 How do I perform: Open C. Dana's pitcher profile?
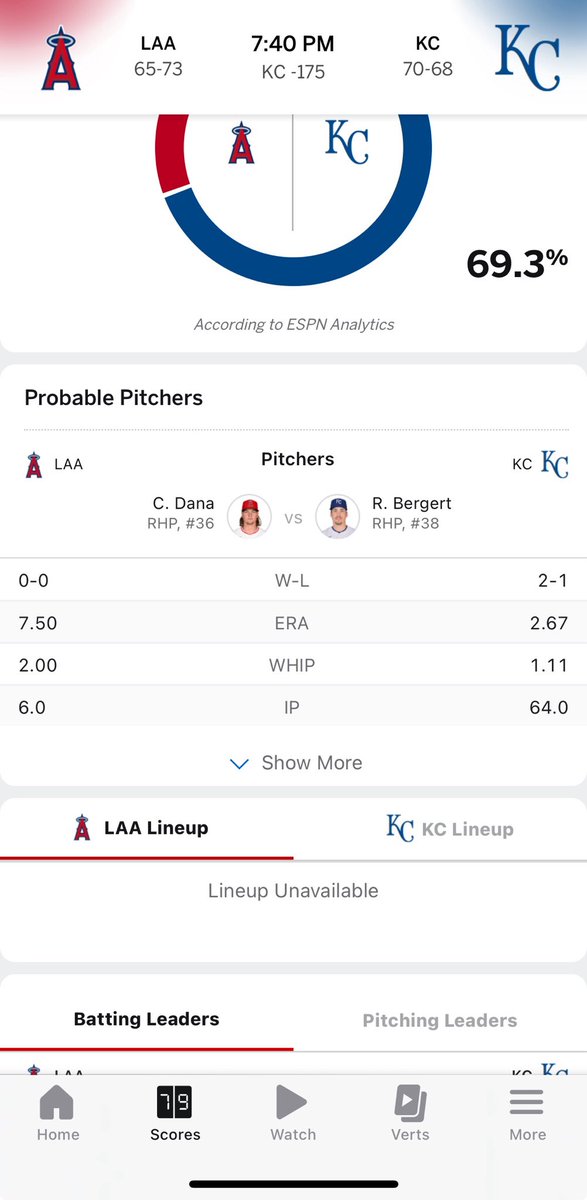click(249, 516)
